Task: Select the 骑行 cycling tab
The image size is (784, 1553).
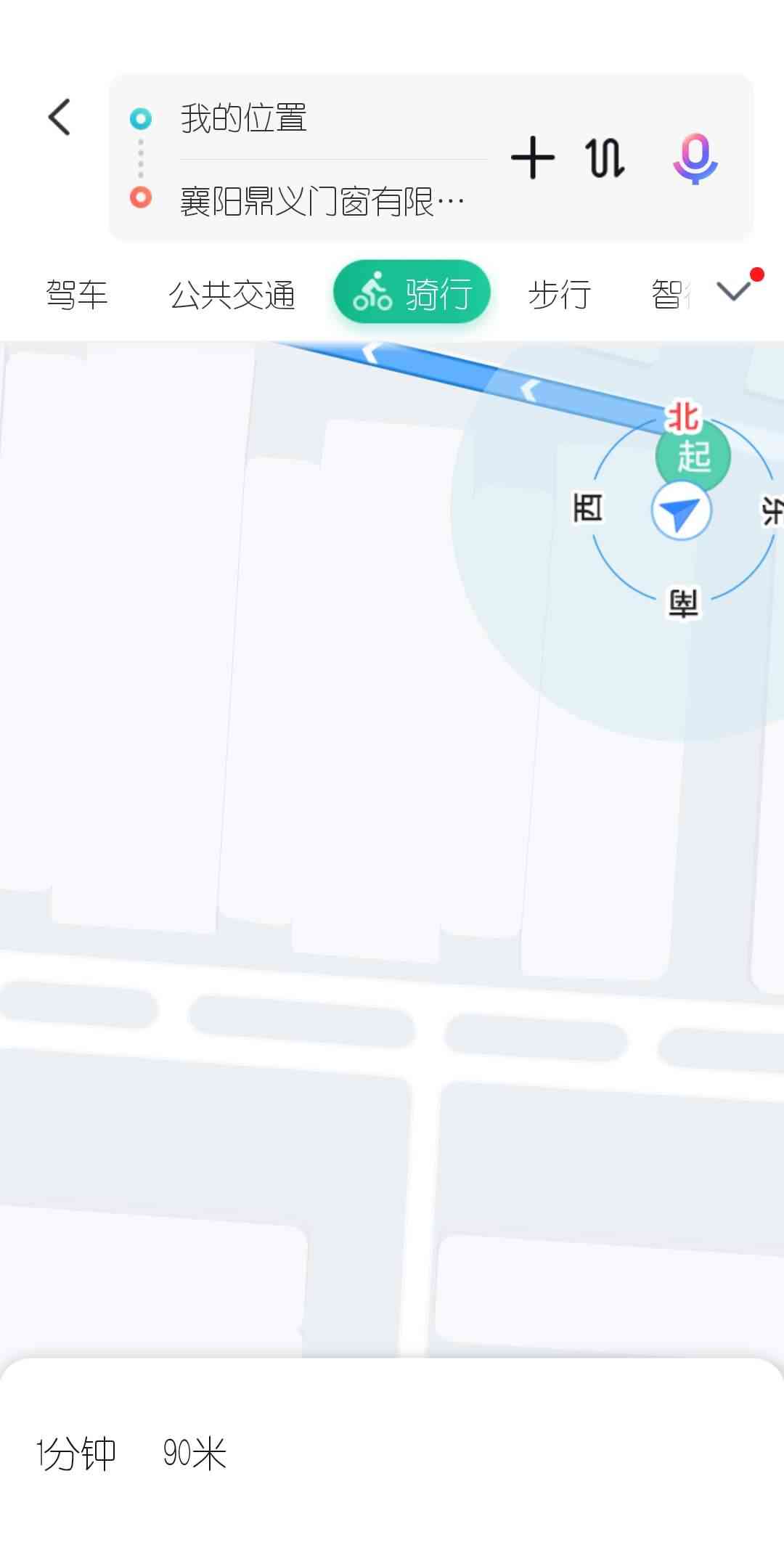Action: [x=412, y=293]
